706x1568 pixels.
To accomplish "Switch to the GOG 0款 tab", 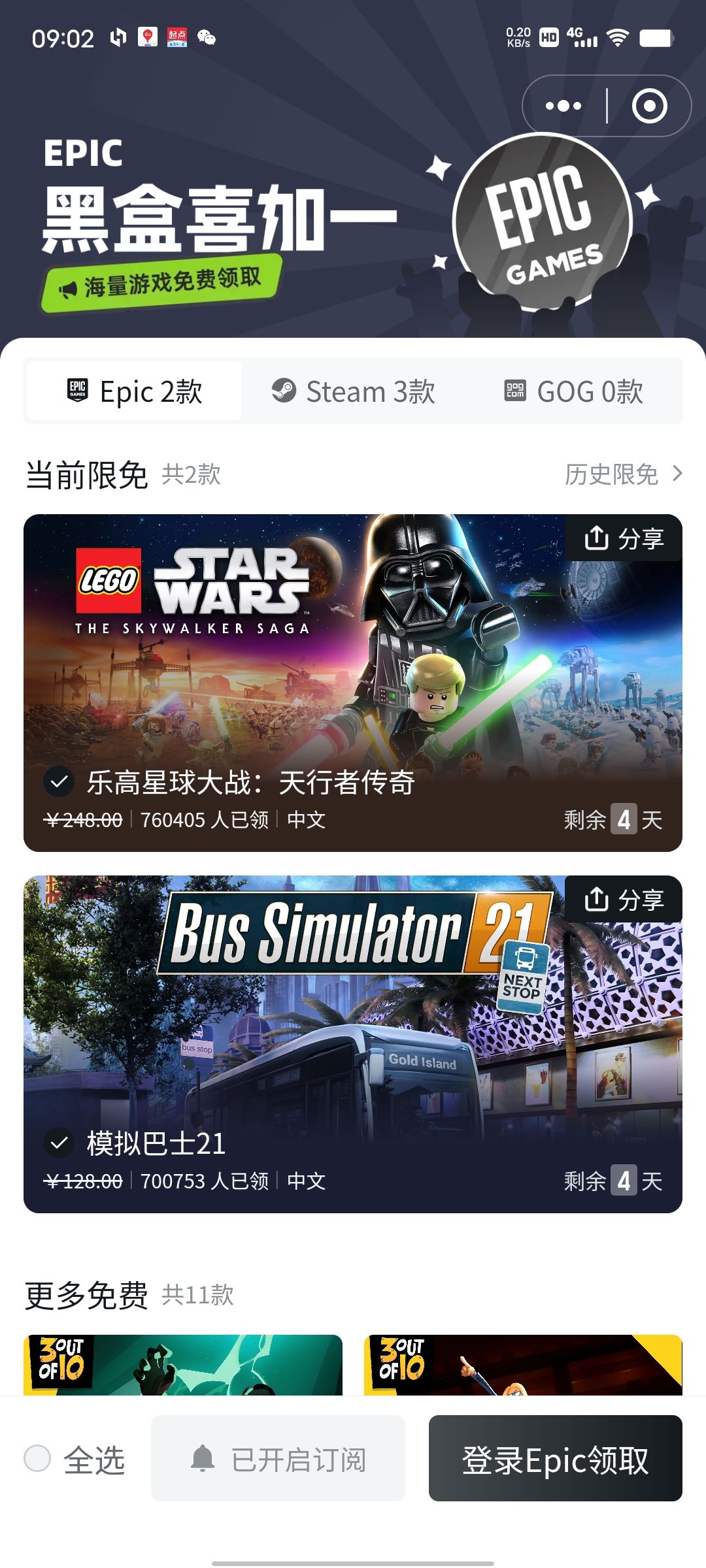I will click(574, 391).
